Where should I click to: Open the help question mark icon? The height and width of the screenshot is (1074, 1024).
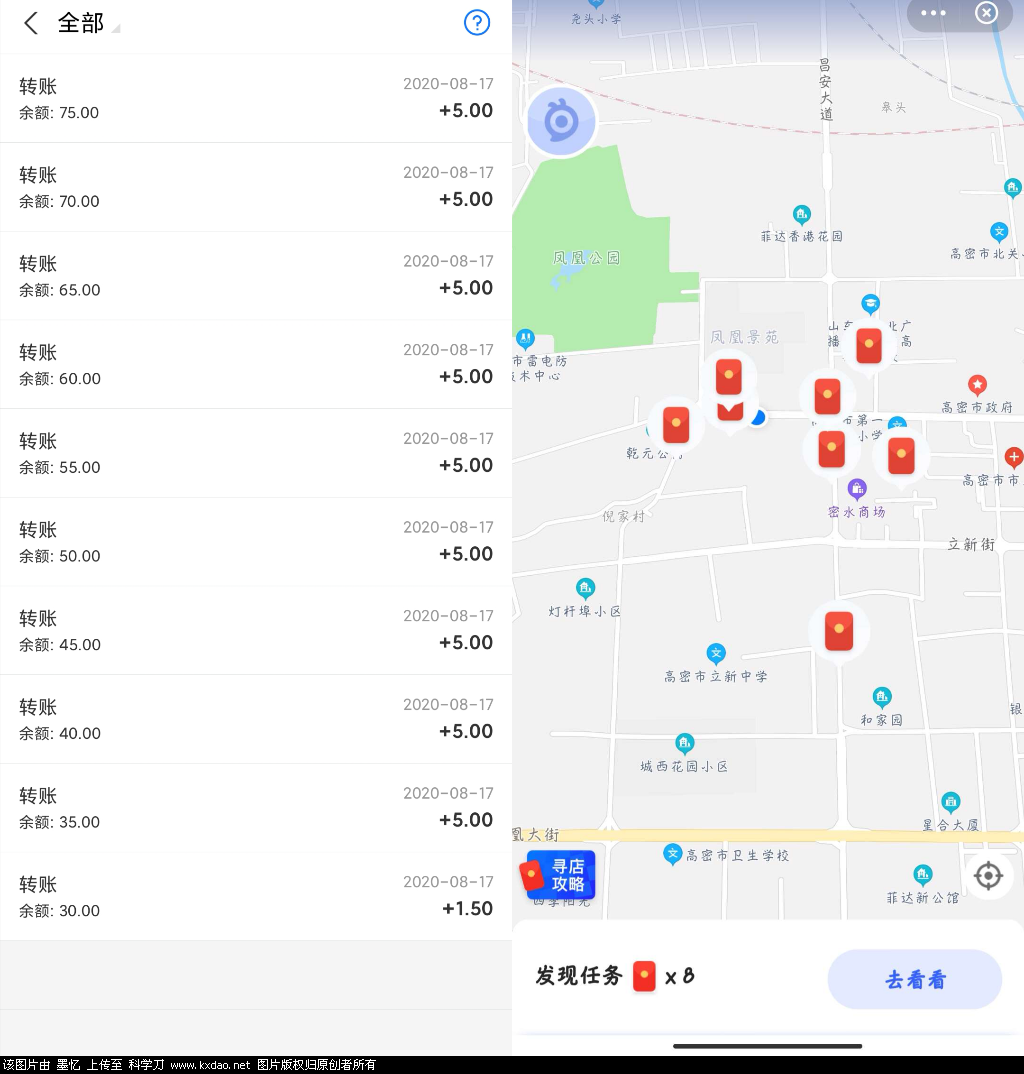click(477, 23)
